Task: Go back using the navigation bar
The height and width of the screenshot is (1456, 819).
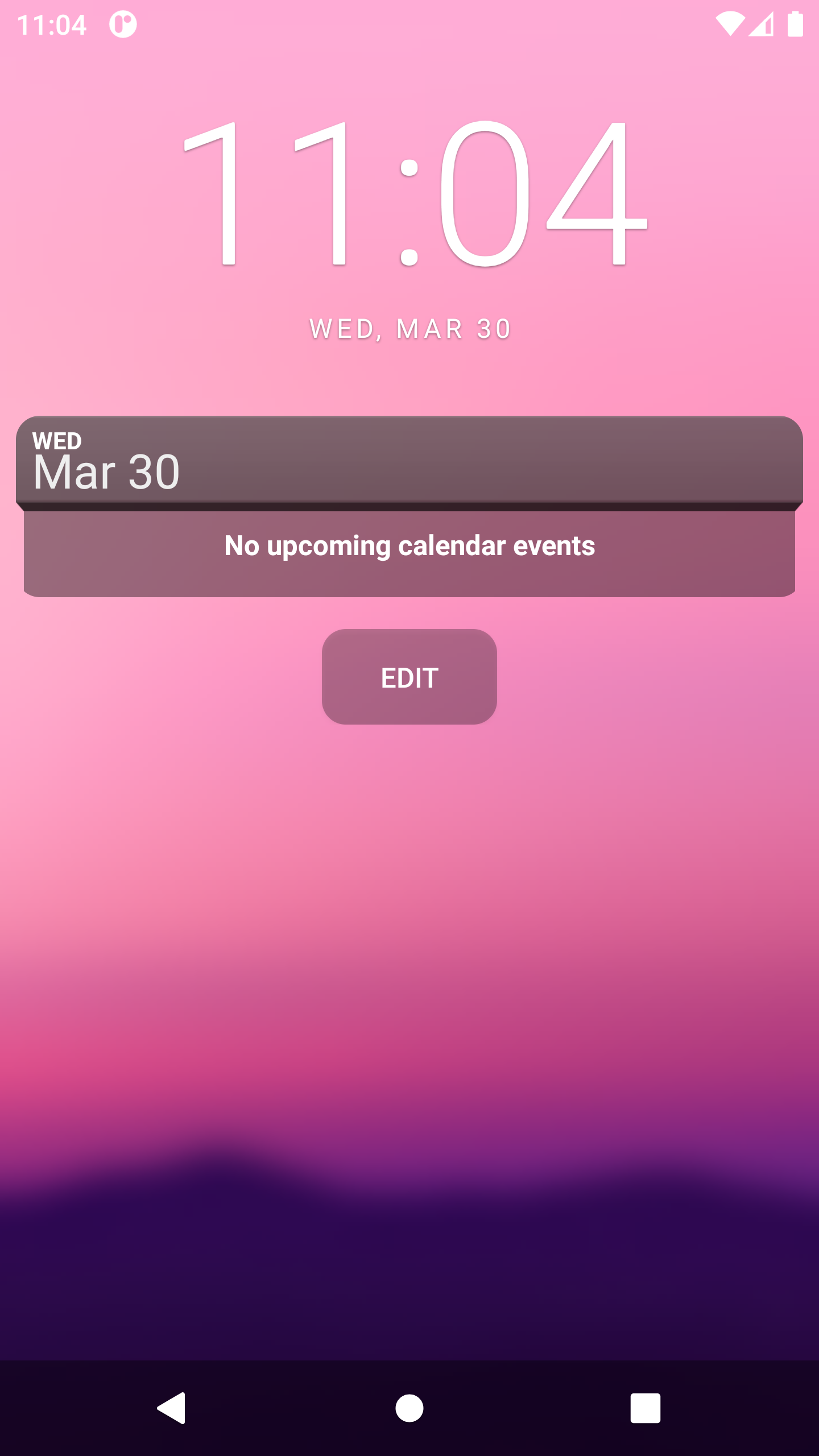Action: tap(172, 1408)
